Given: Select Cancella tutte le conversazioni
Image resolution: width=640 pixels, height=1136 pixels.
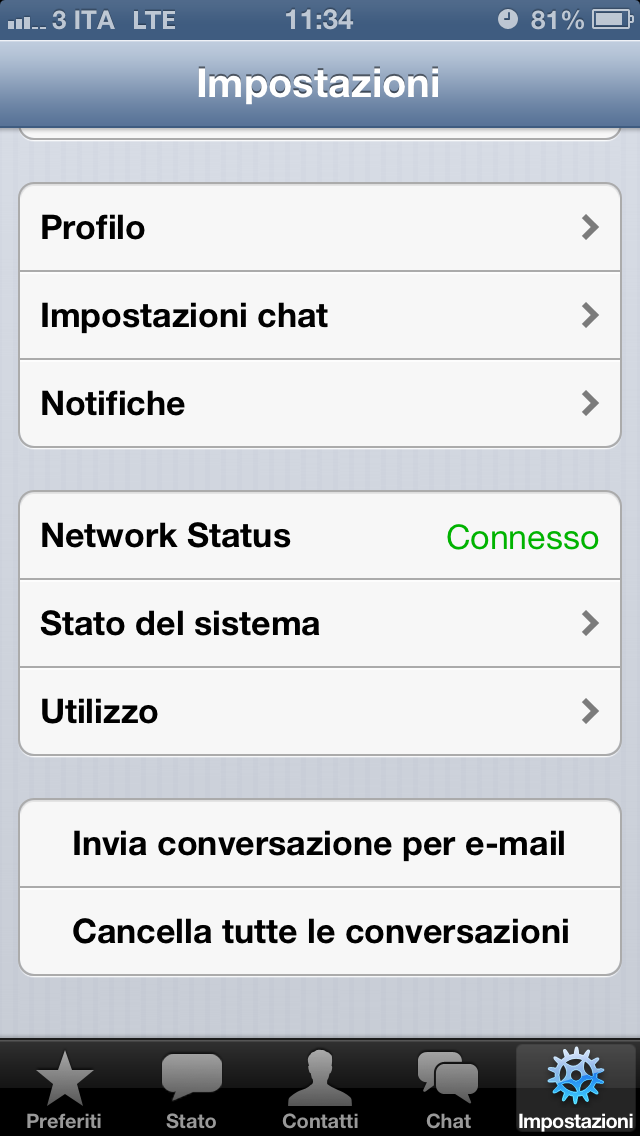Looking at the screenshot, I should click(320, 931).
